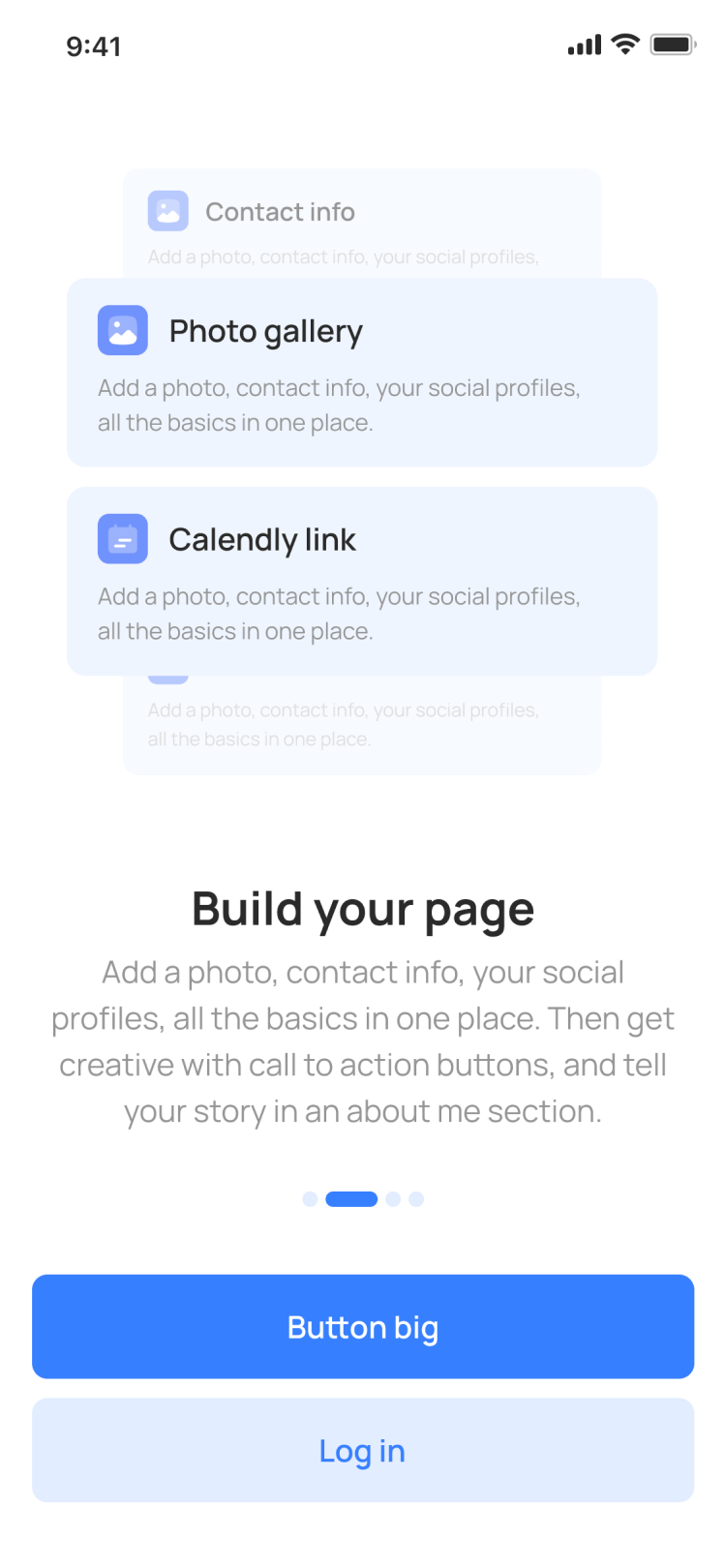Tap the Button big primary button
The image size is (725, 1568).
[x=363, y=1326]
